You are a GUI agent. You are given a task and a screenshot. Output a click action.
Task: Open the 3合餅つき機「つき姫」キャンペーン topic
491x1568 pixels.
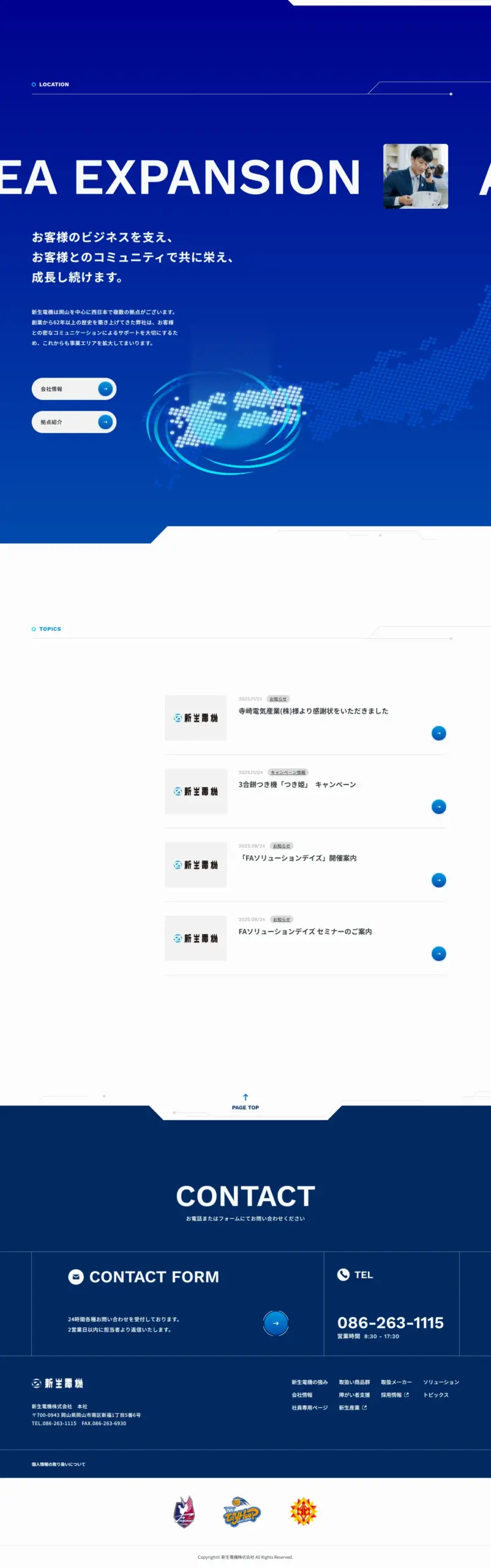pos(297,785)
